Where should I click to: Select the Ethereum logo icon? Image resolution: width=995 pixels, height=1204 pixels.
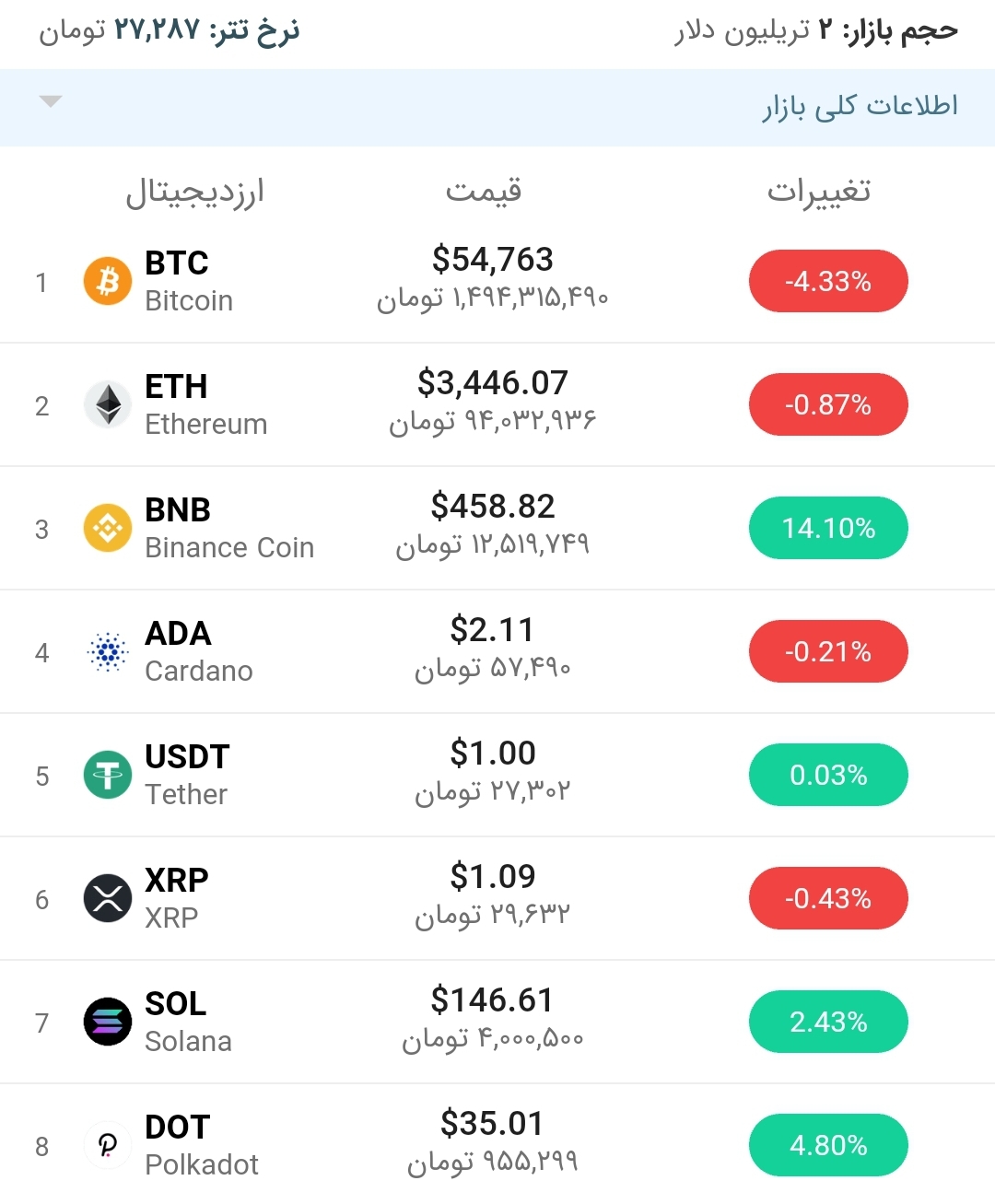[107, 403]
